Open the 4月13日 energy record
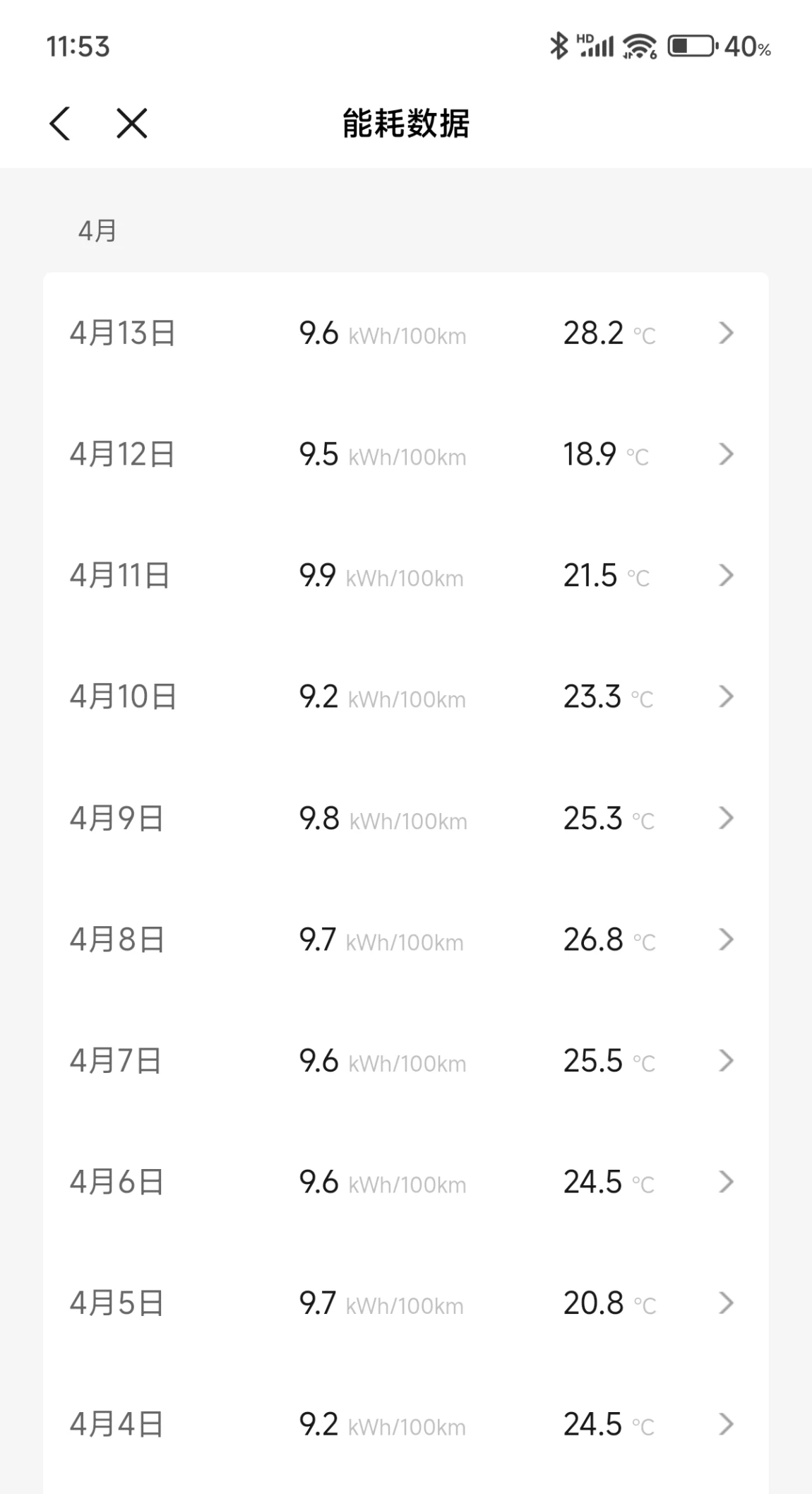 (x=406, y=333)
